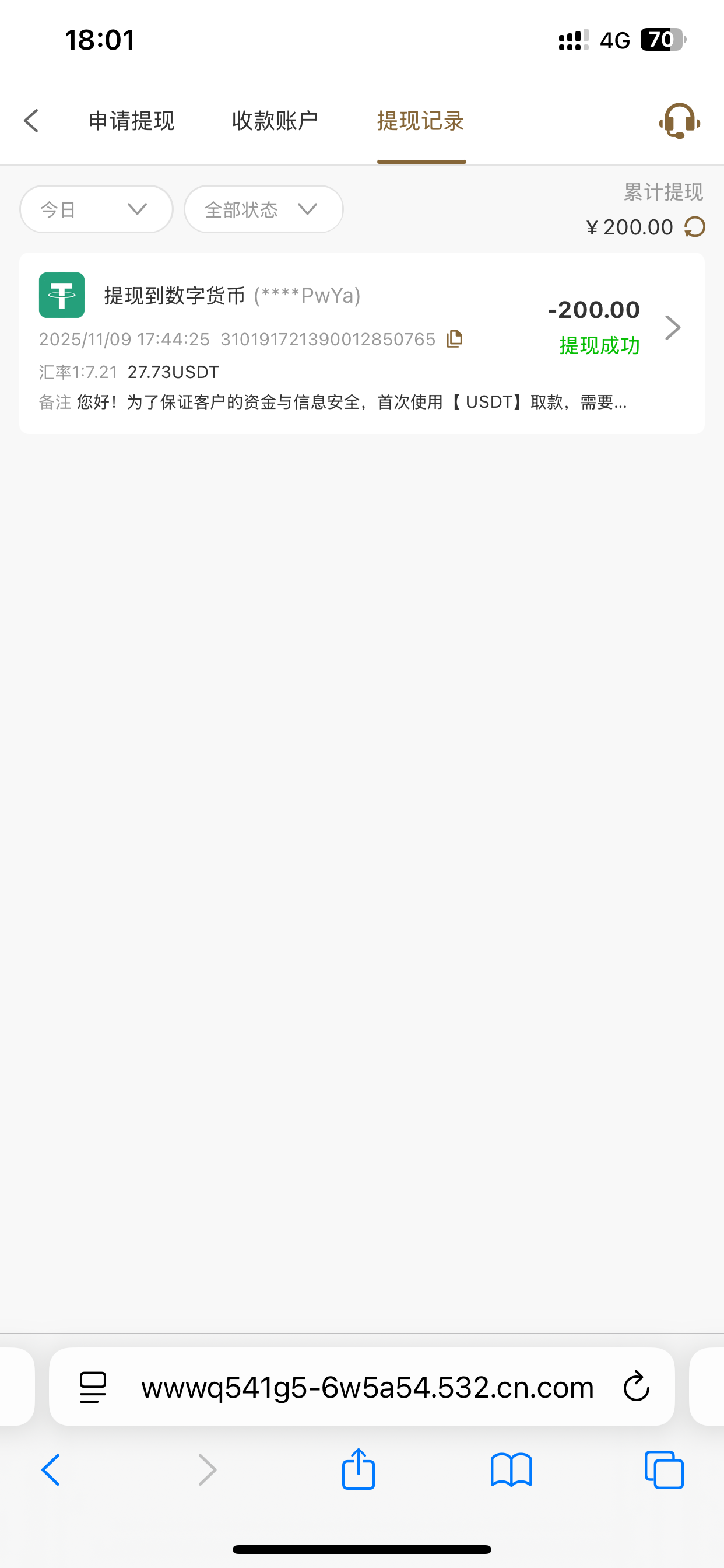Viewport: 724px width, 1568px height.
Task: Open Safari bookmarks
Action: (511, 1470)
